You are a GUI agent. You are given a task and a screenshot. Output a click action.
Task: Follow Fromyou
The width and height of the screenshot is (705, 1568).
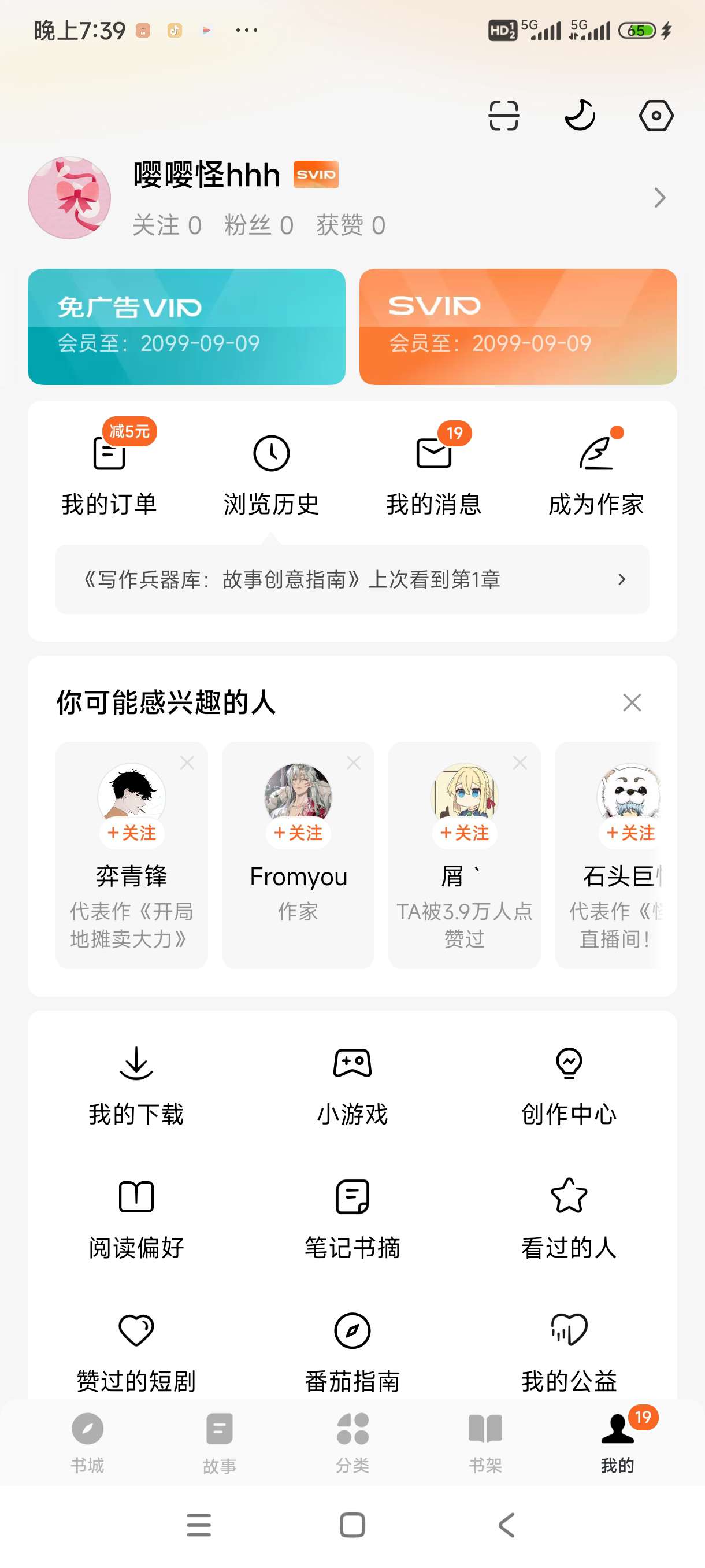tap(298, 833)
